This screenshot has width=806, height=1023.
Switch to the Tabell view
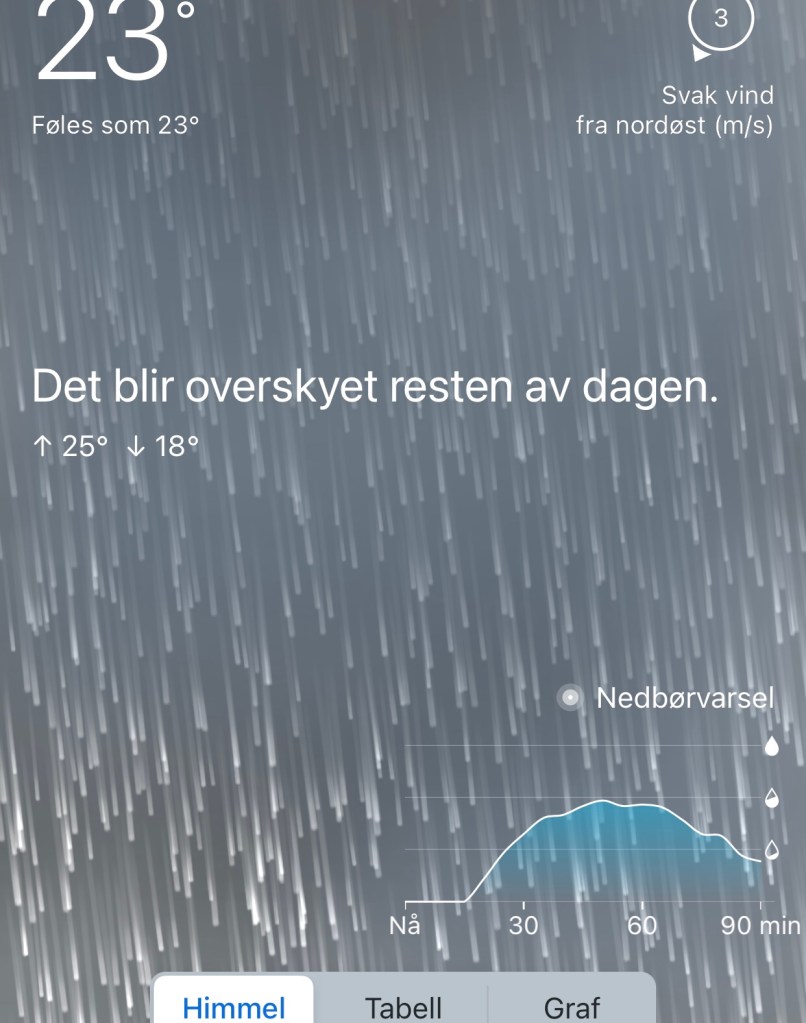(403, 1005)
